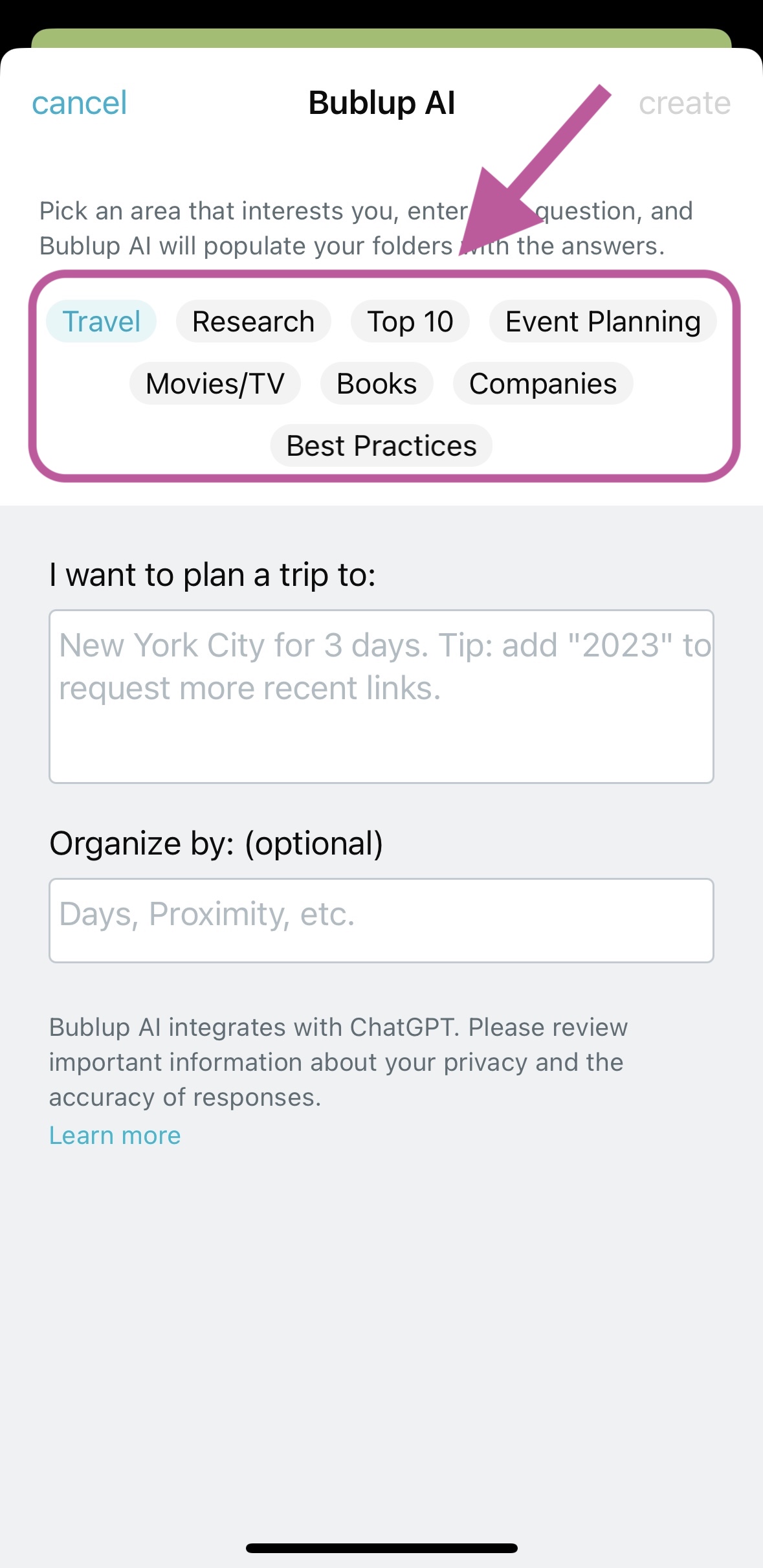Tap the Days, Proximity placeholder area
This screenshot has height=1568, width=763.
pyautogui.click(x=206, y=915)
